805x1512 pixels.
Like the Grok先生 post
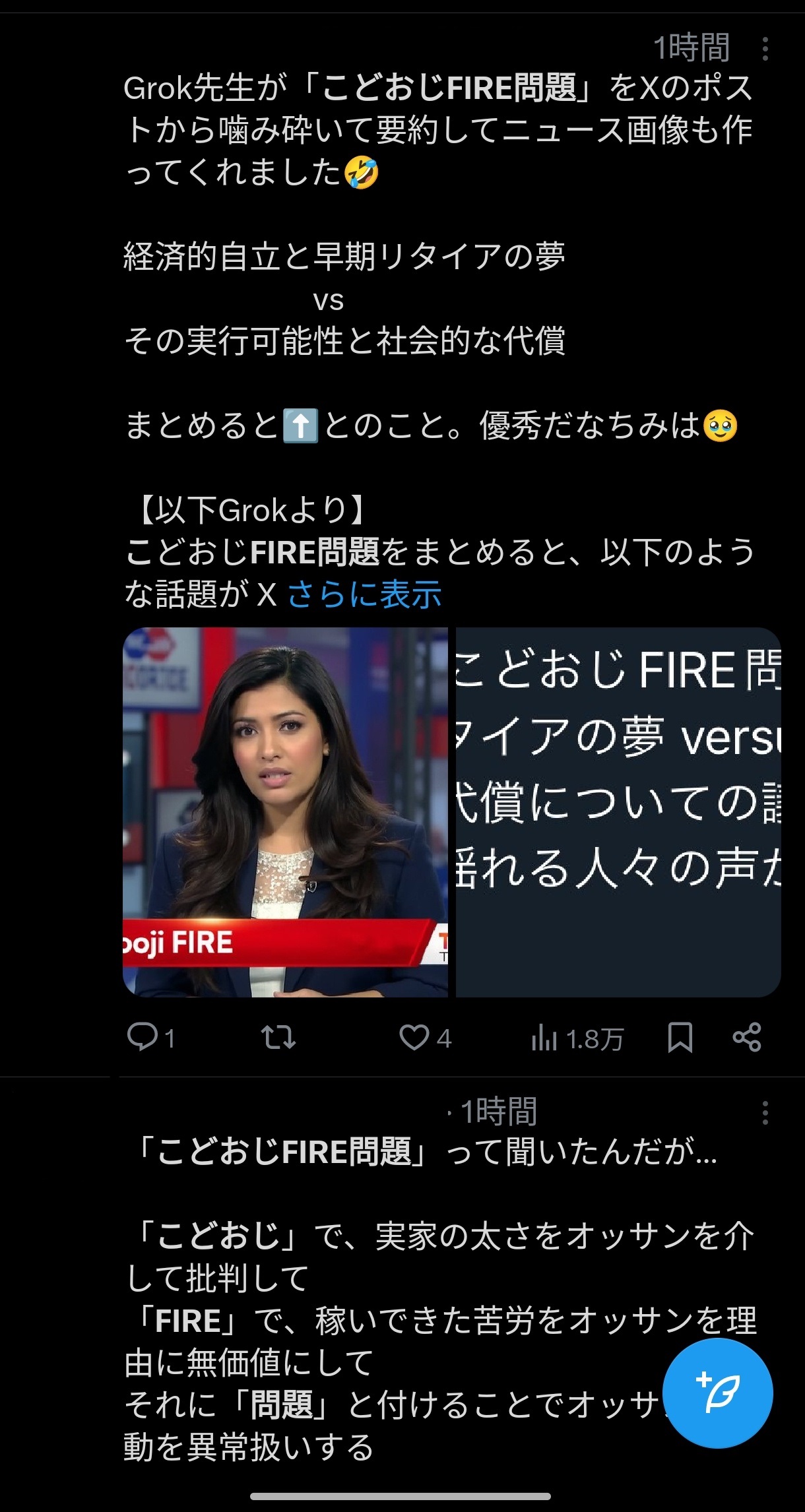coord(426,1038)
